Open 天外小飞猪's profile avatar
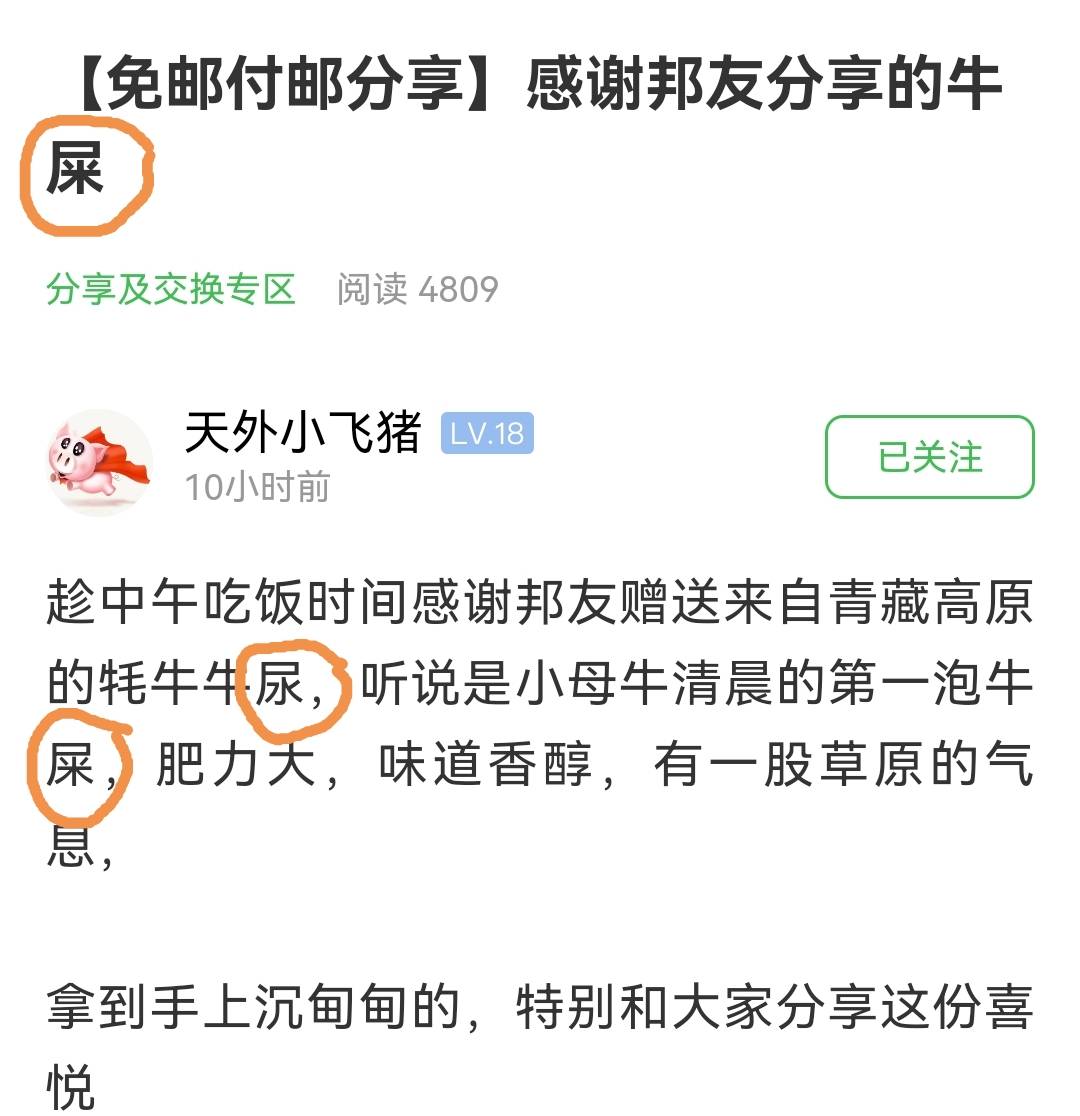The image size is (1080, 1116). [99, 462]
